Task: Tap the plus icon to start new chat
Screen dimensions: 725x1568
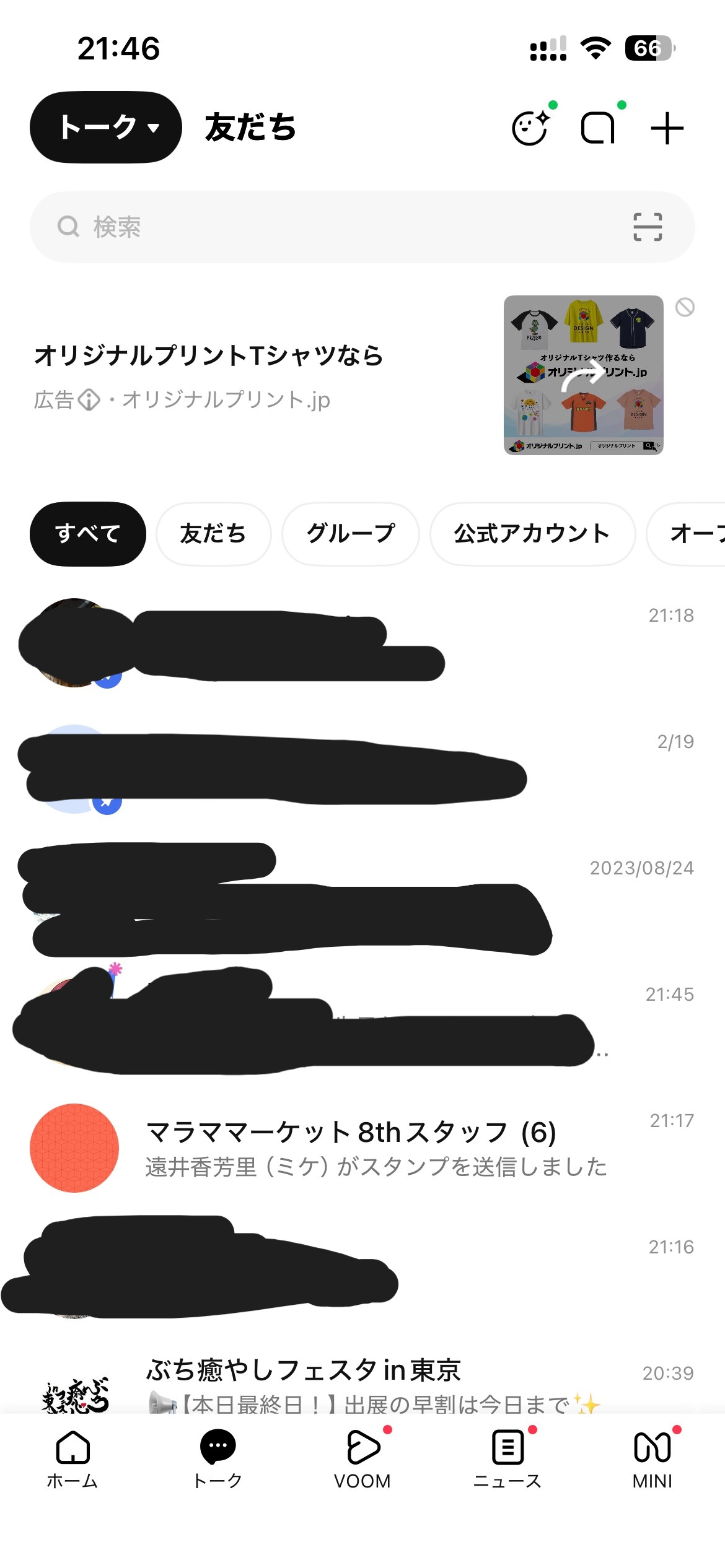Action: pyautogui.click(x=667, y=128)
